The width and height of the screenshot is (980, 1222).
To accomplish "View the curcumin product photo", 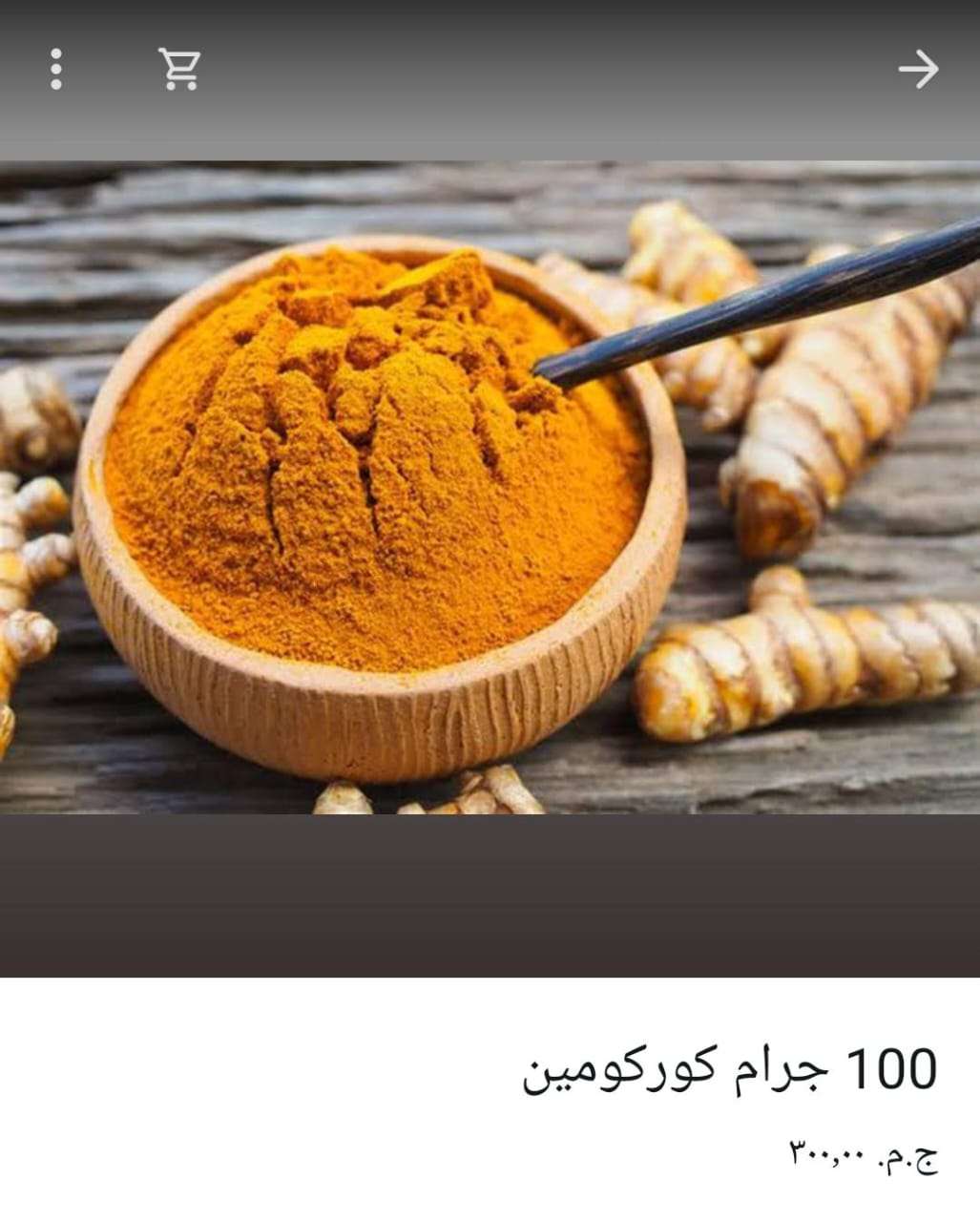I will [490, 487].
